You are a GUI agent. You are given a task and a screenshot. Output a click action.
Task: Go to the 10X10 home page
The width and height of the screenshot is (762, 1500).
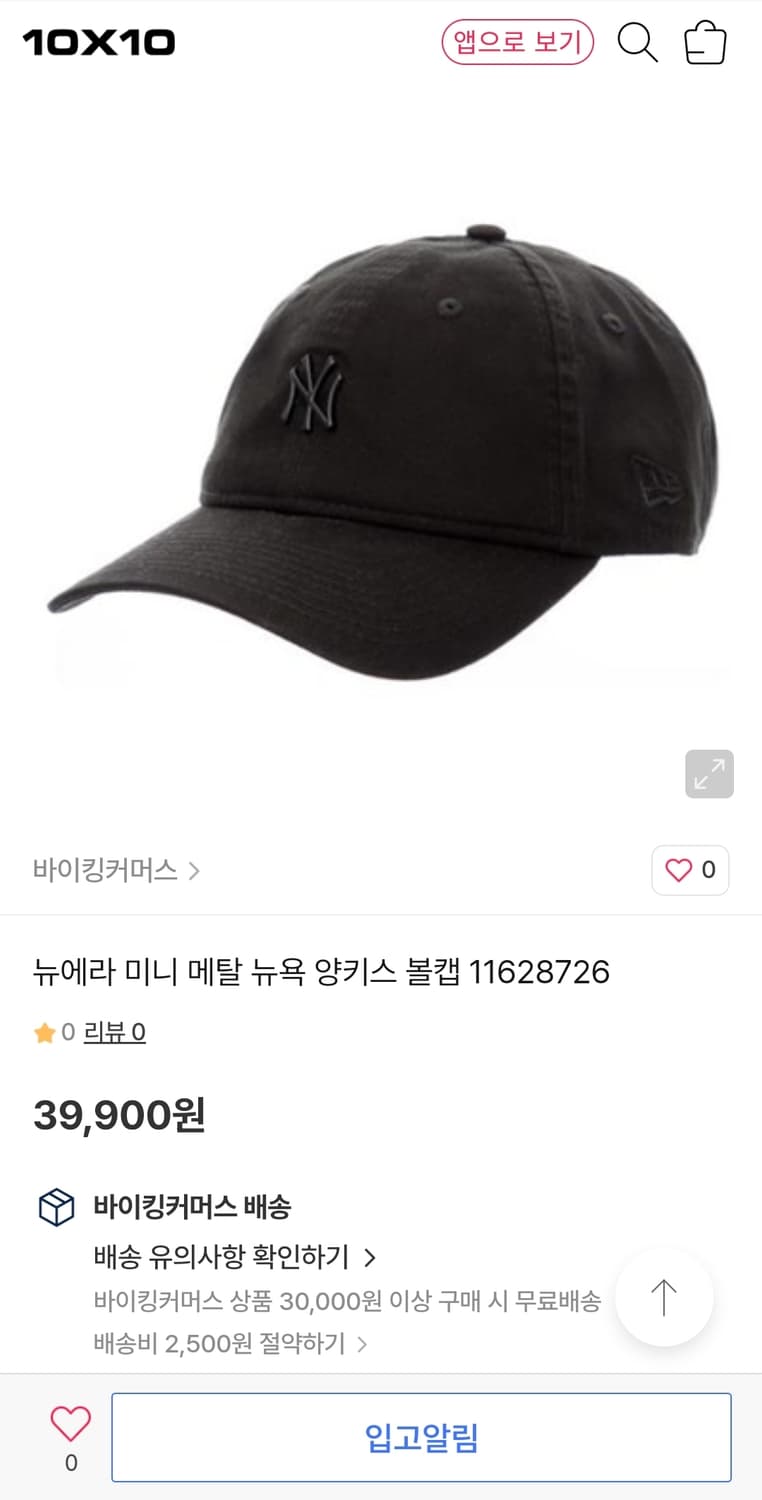(99, 43)
